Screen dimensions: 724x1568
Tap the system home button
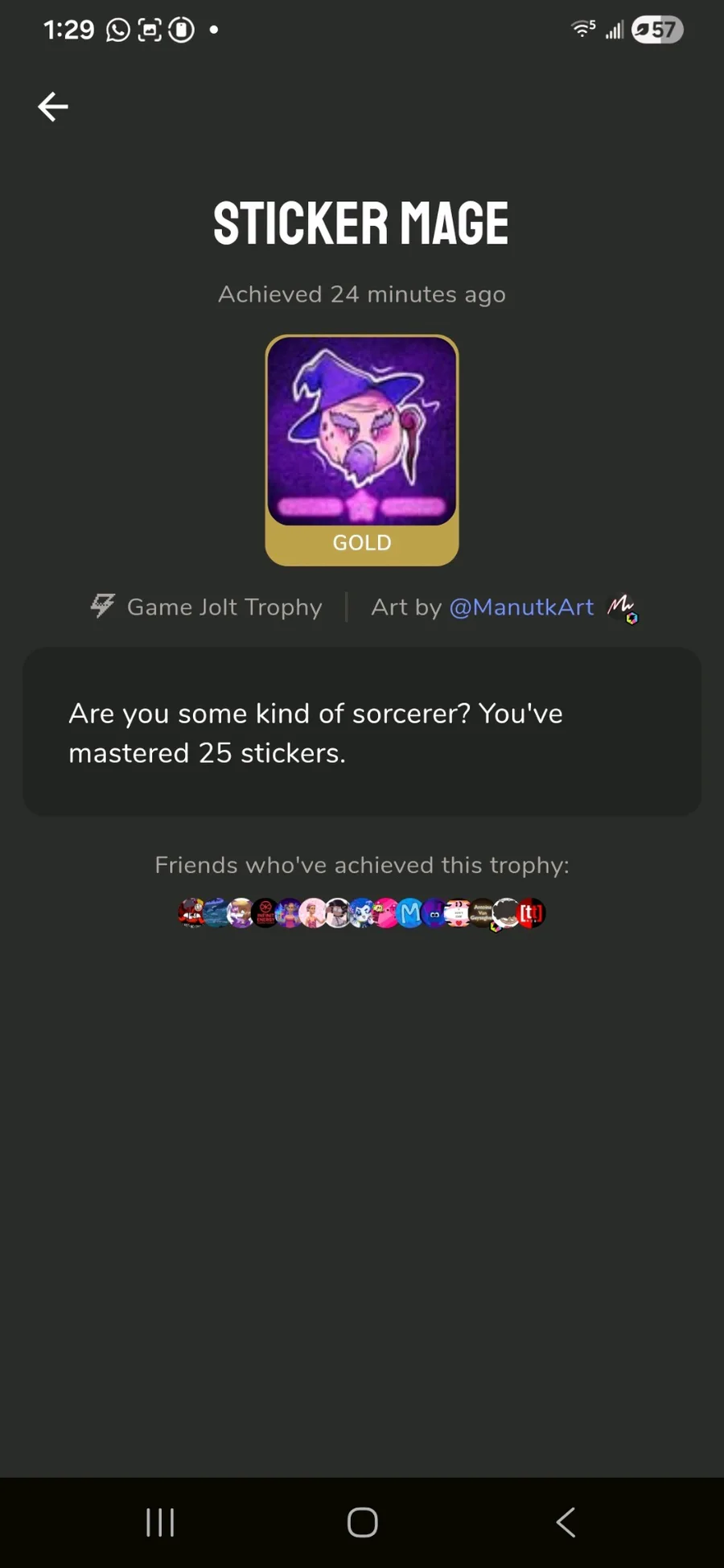pos(362,1521)
